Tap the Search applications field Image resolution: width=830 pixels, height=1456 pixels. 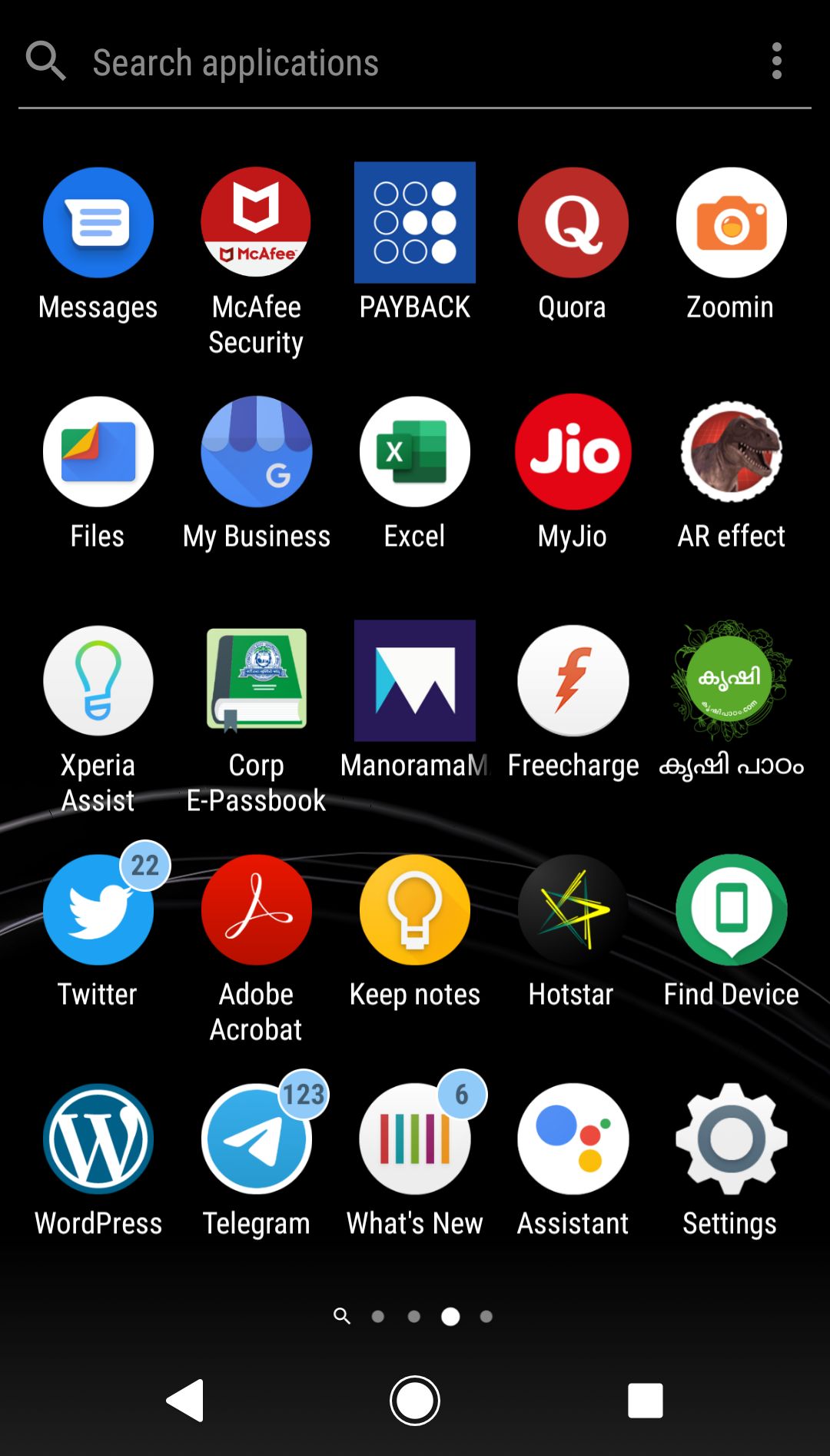[x=384, y=63]
